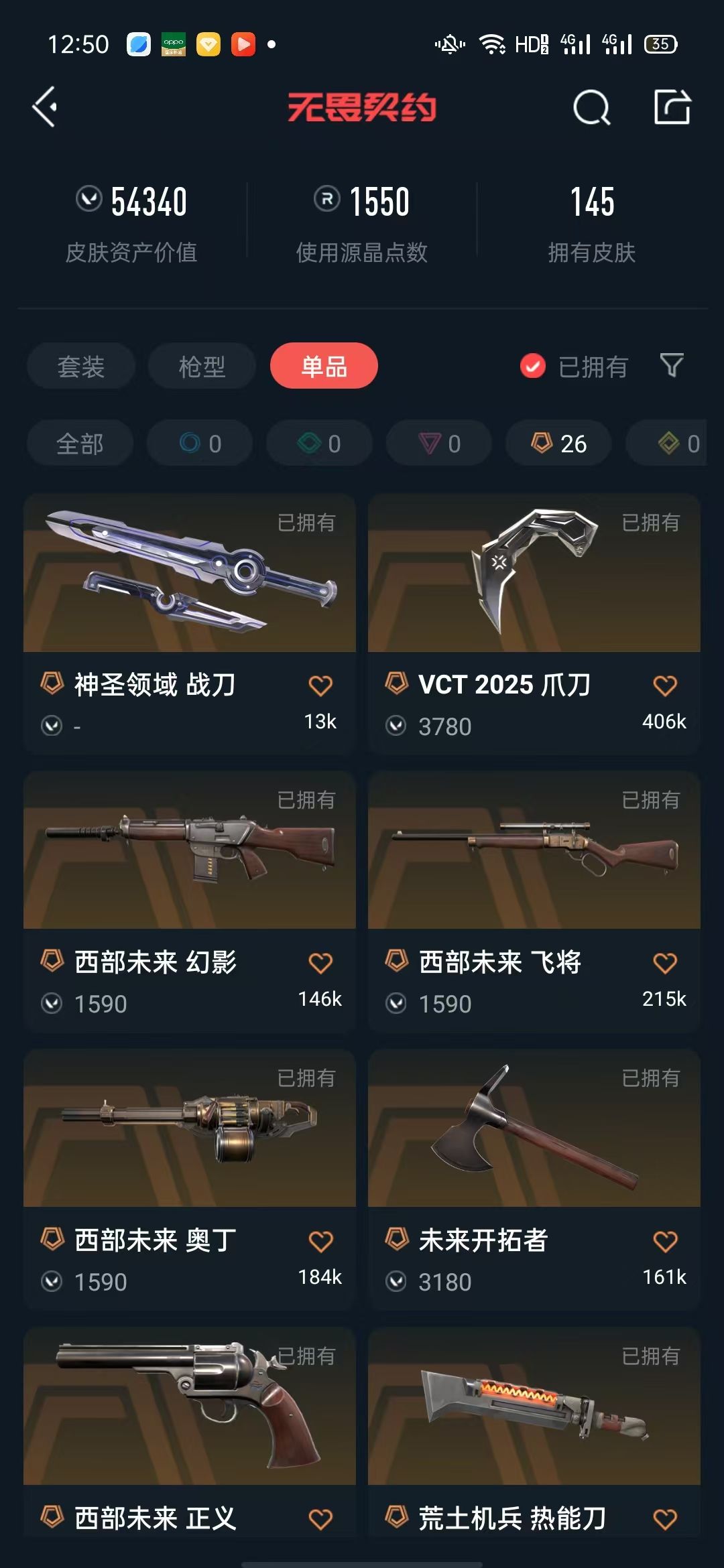Like the 荒土机兵 热能刀 skin
This screenshot has height=1568, width=724.
click(x=665, y=1519)
